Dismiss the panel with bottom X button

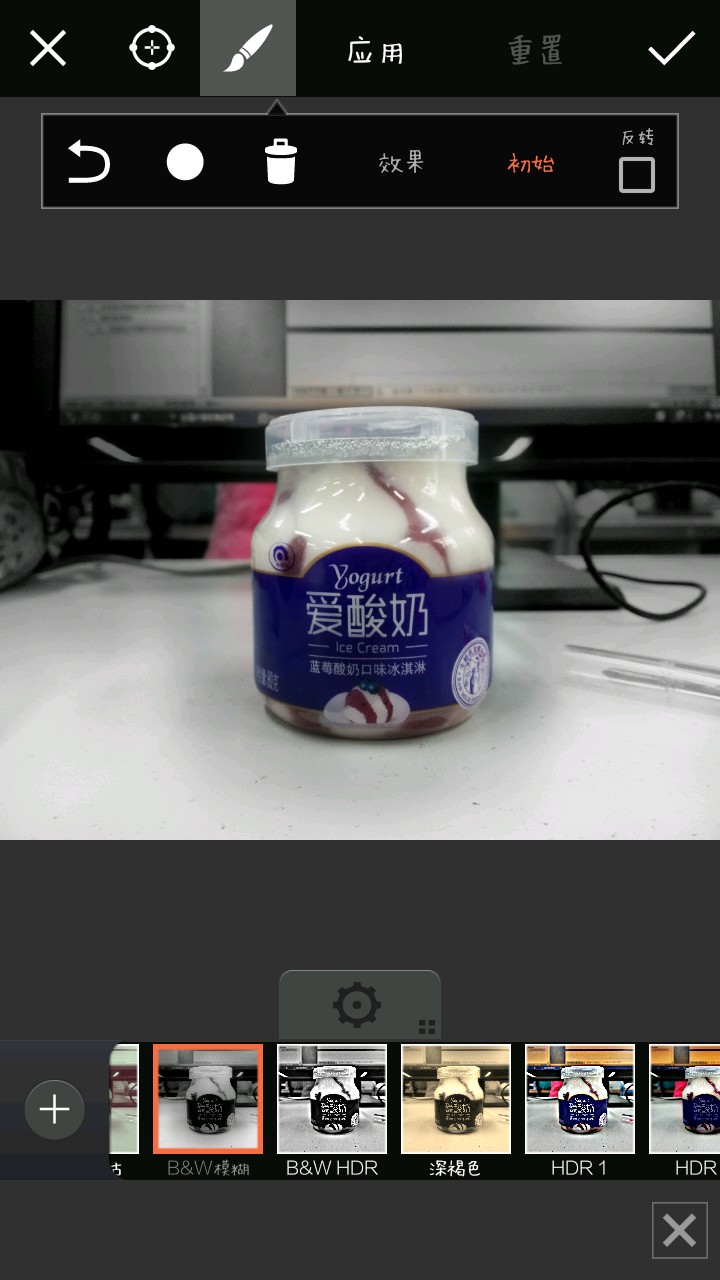click(x=679, y=1230)
